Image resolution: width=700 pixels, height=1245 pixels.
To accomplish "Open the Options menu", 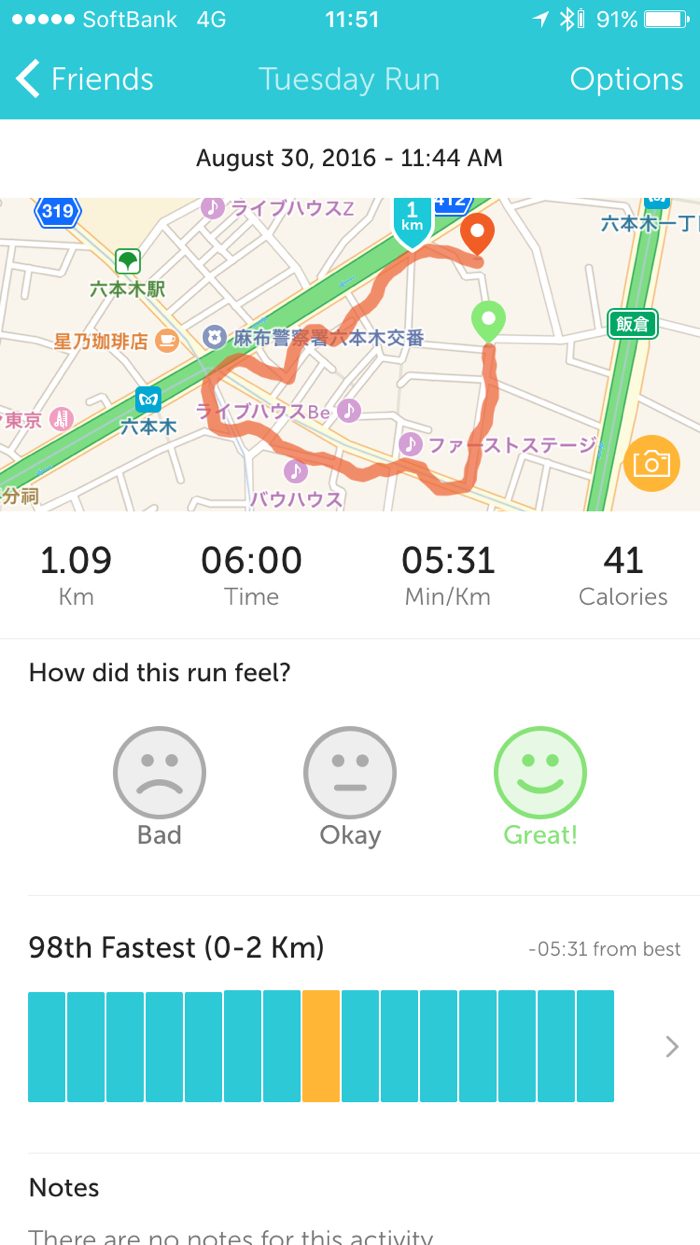I will point(626,80).
